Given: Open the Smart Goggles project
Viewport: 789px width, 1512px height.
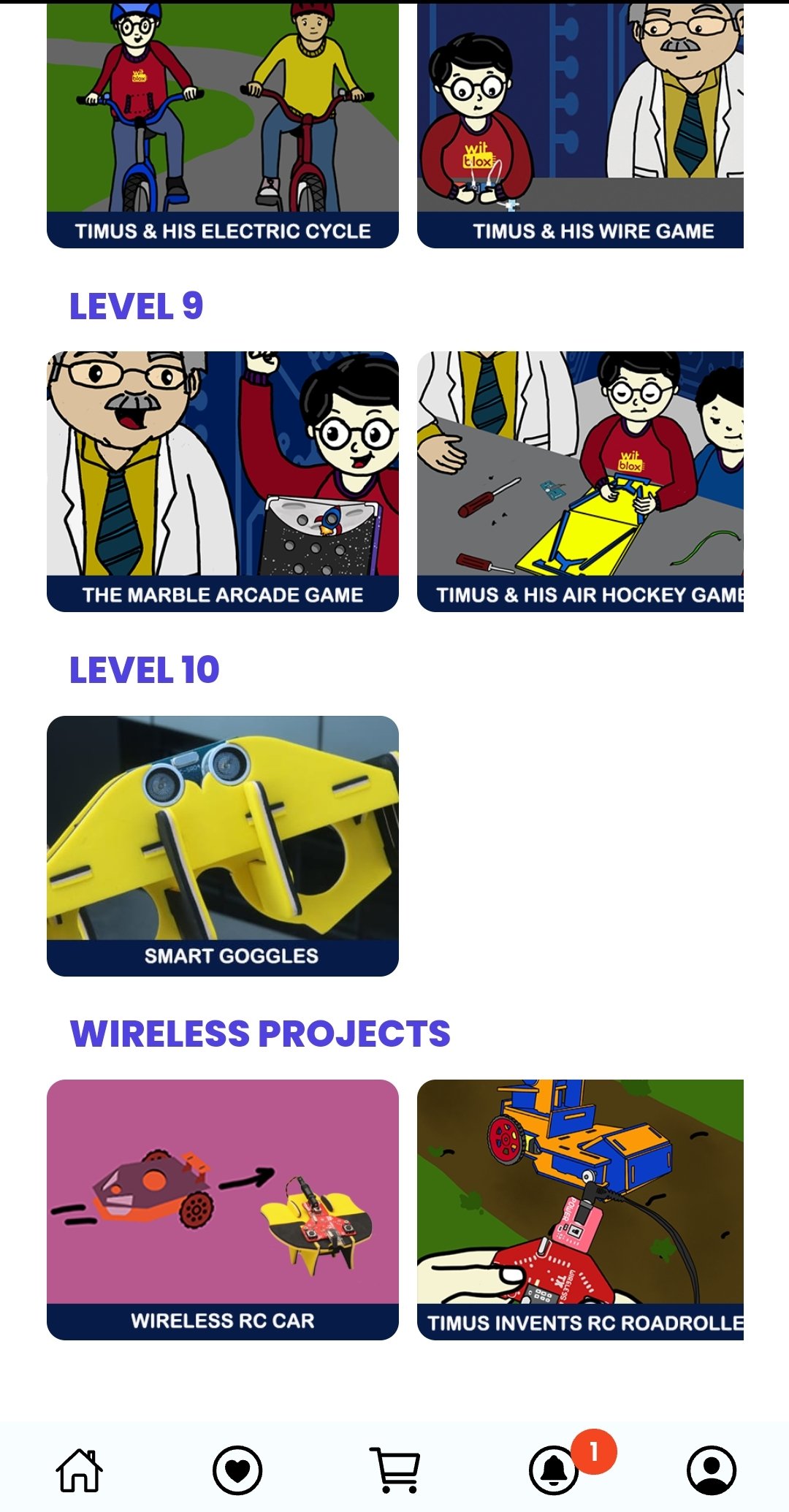Looking at the screenshot, I should click(223, 845).
